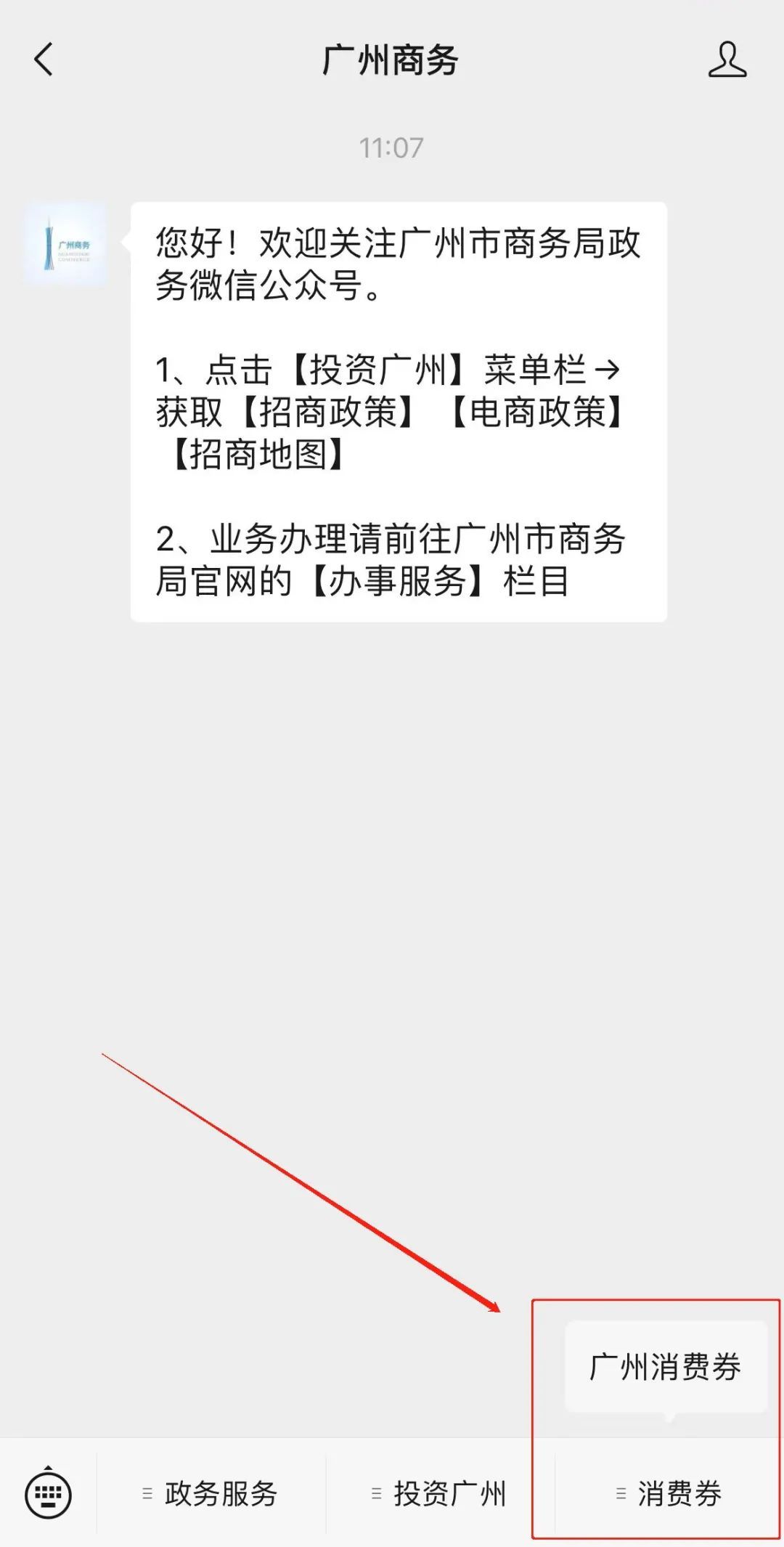Go back from 广州商务 chat
Viewport: 784px width, 1547px height.
[44, 60]
